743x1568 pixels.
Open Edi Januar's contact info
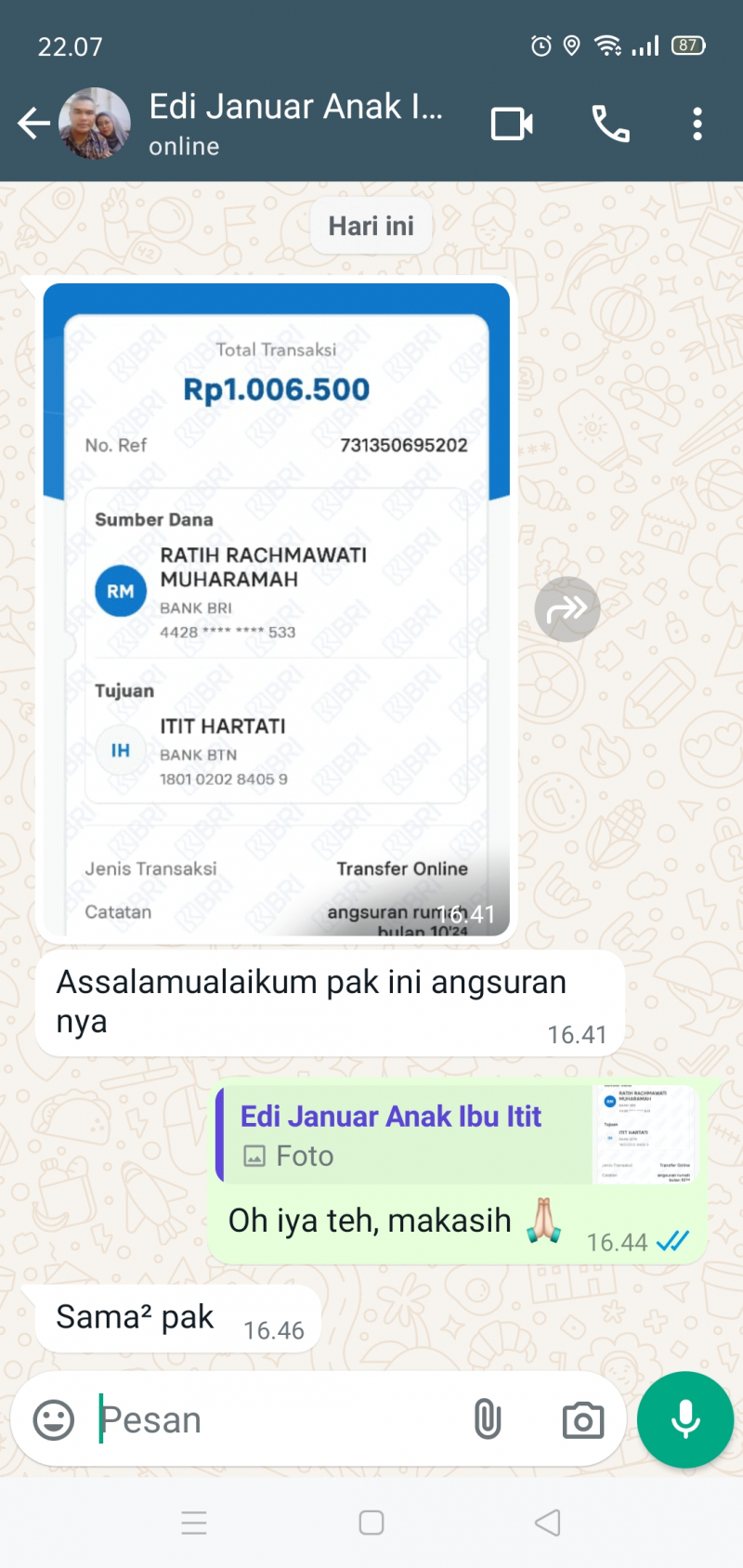click(x=295, y=123)
